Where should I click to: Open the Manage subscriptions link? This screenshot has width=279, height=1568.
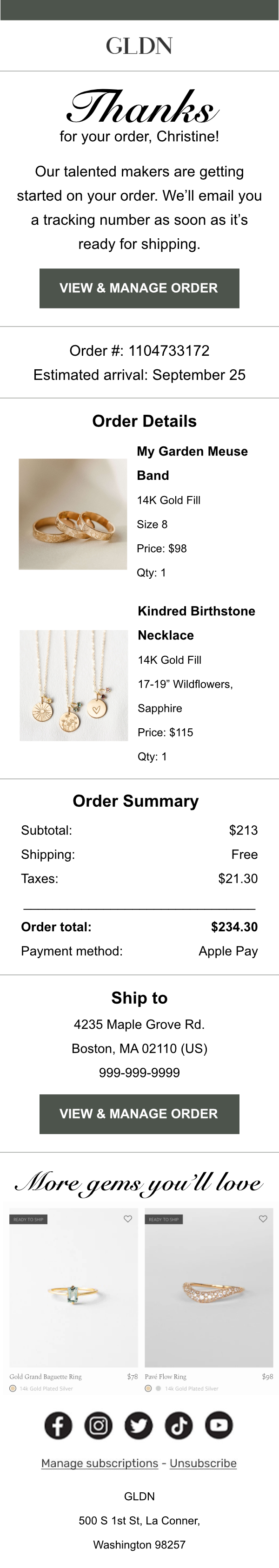pos(100,1463)
